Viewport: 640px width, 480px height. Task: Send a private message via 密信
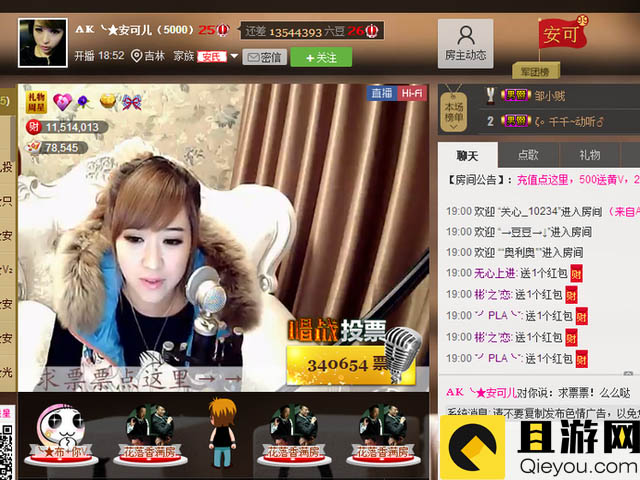pyautogui.click(x=264, y=57)
